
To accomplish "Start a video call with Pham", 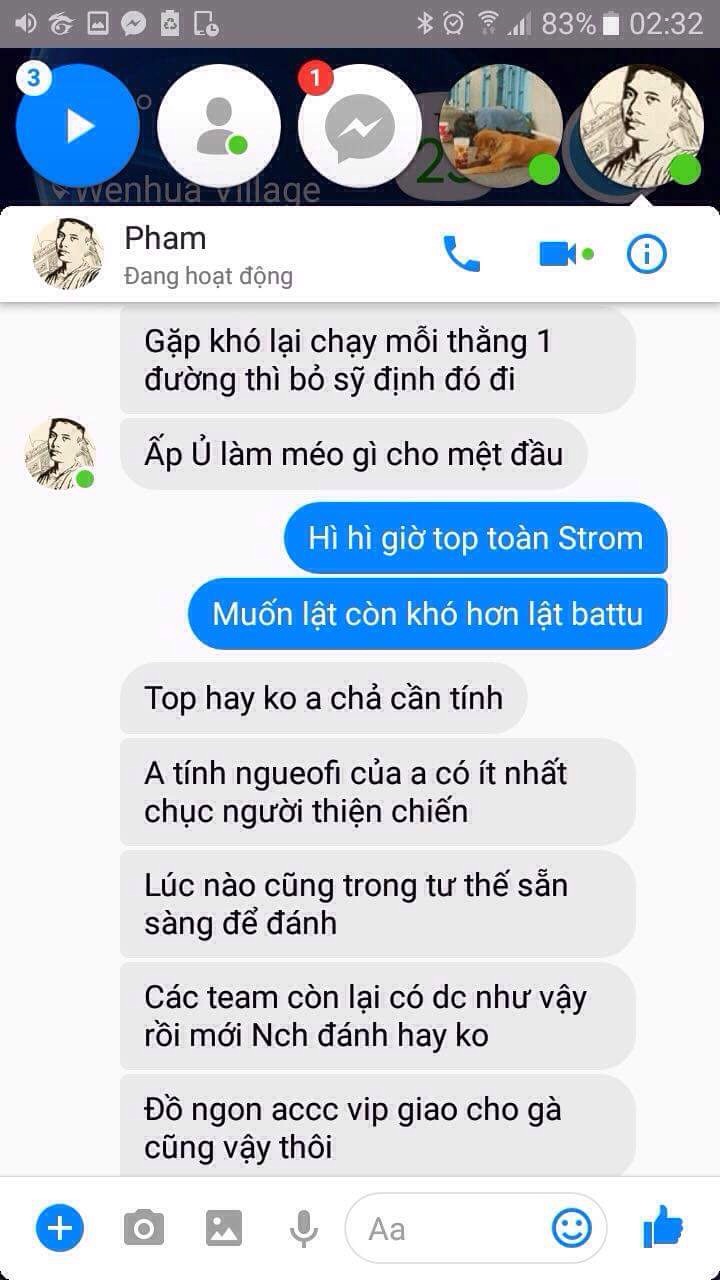I will pos(558,254).
